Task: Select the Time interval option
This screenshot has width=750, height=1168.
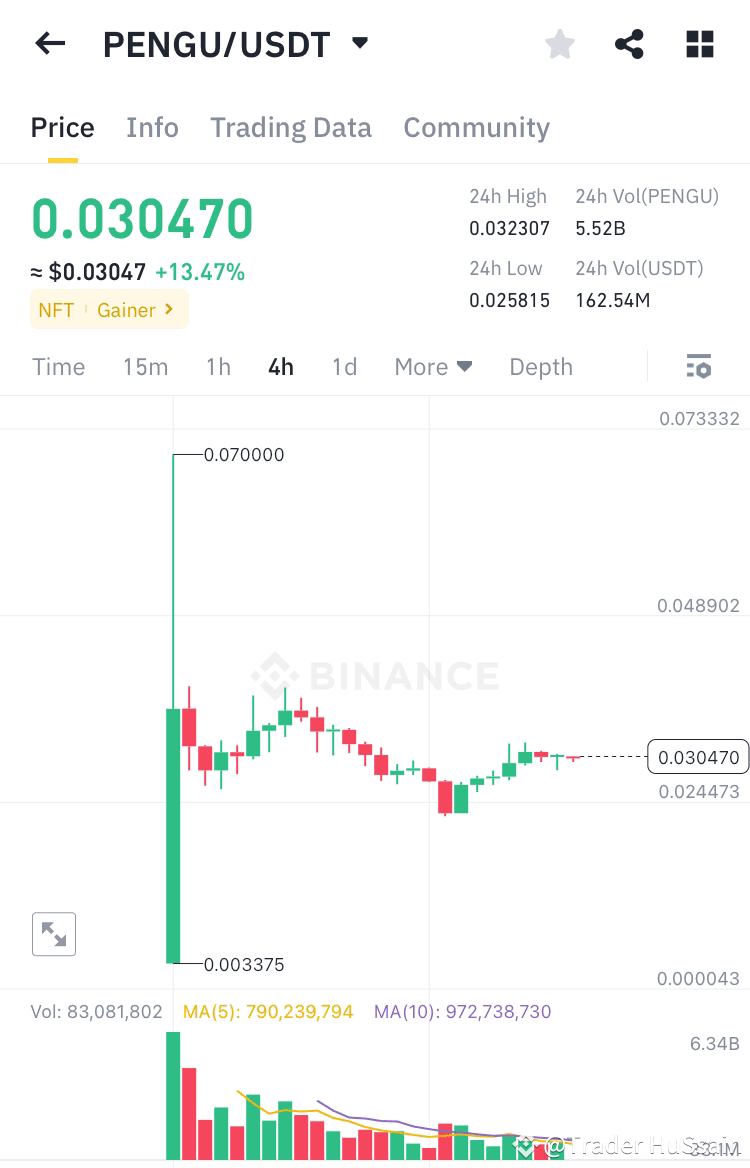Action: (58, 366)
